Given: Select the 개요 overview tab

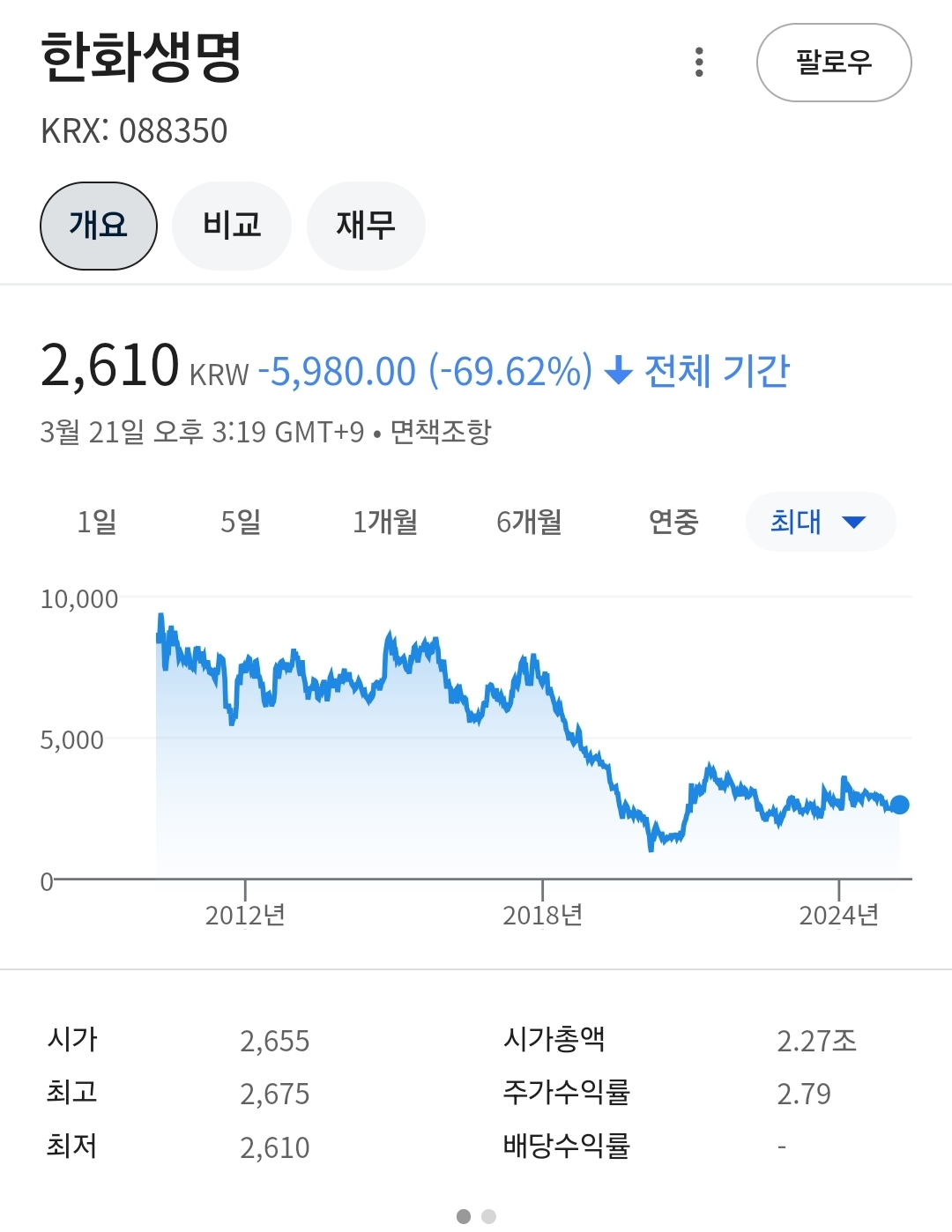Looking at the screenshot, I should point(99,226).
